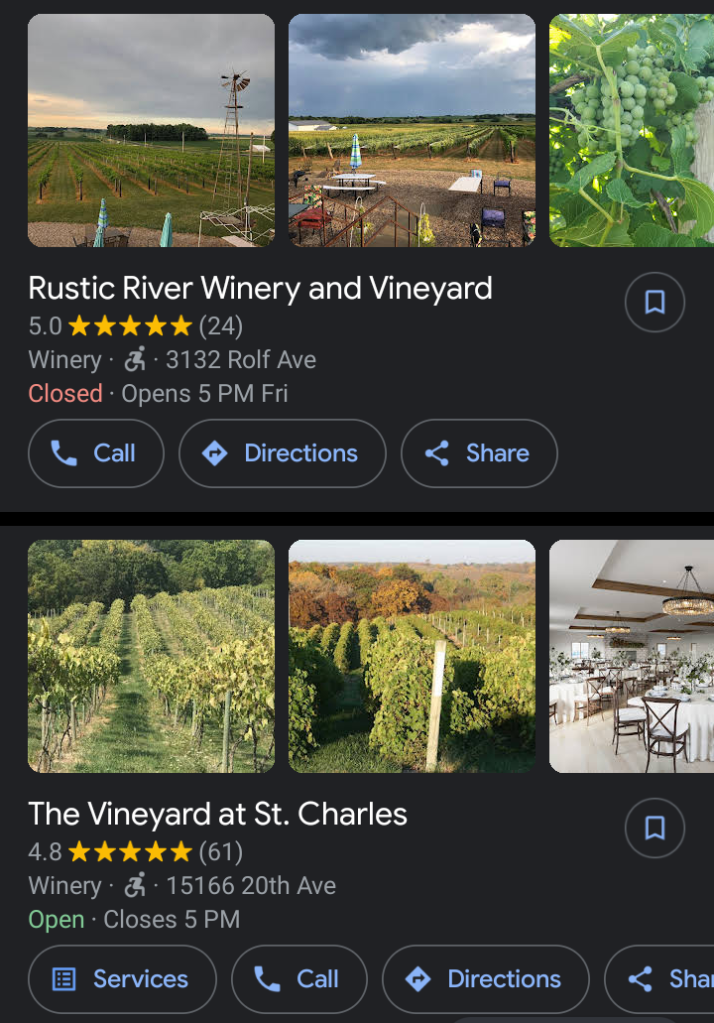714x1023 pixels.
Task: Get directions to The Vineyard at St. Charles
Action: pyautogui.click(x=485, y=979)
